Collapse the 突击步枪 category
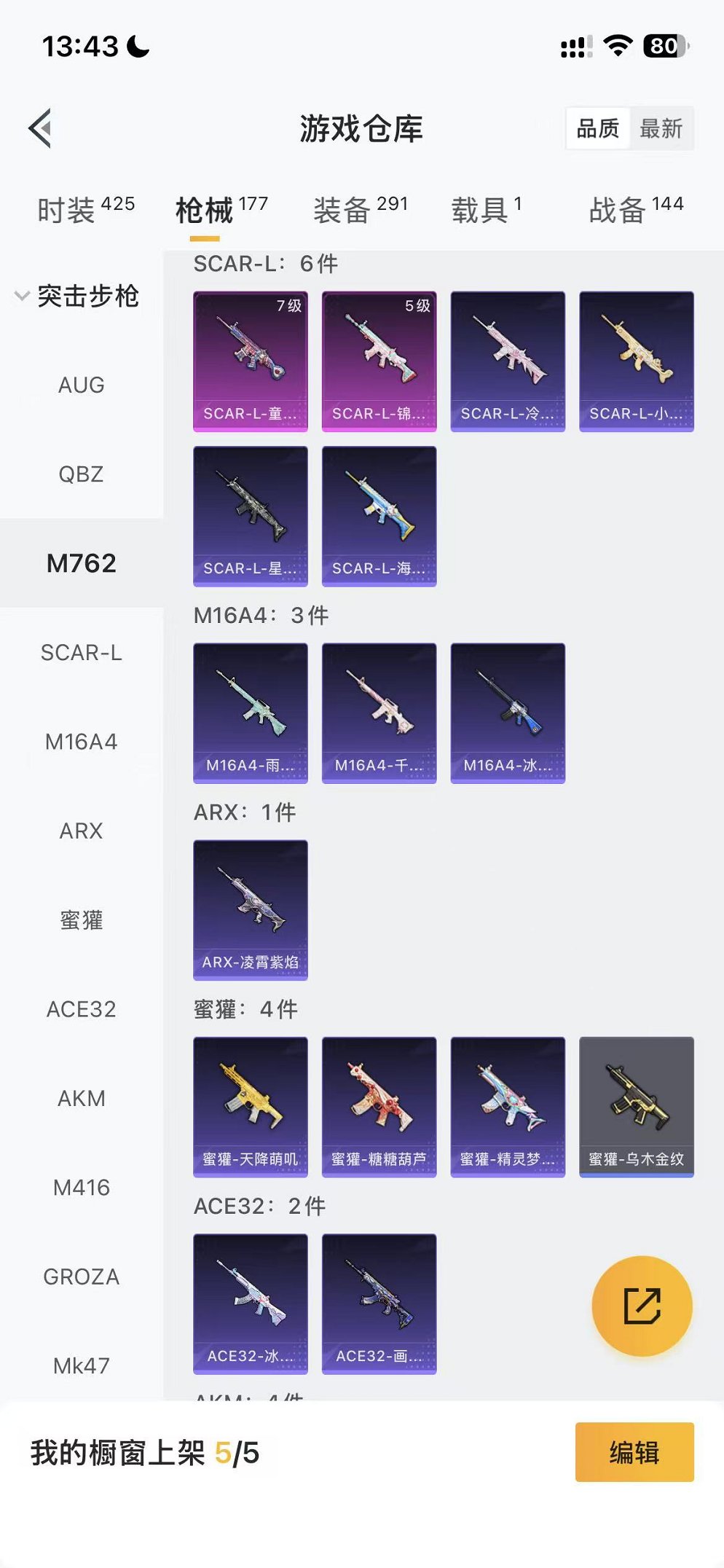This screenshot has height=1568, width=724. (x=77, y=296)
